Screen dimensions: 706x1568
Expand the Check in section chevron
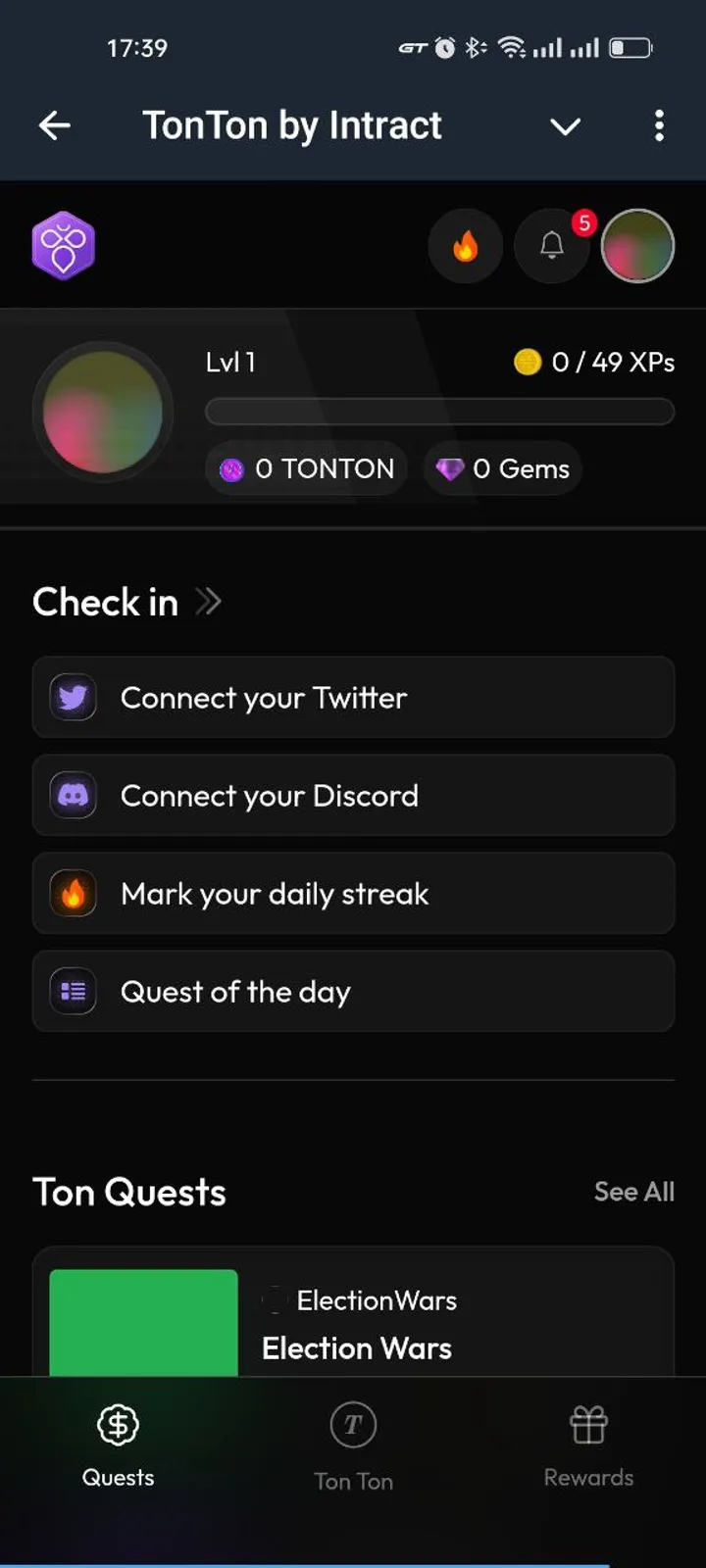coord(207,602)
